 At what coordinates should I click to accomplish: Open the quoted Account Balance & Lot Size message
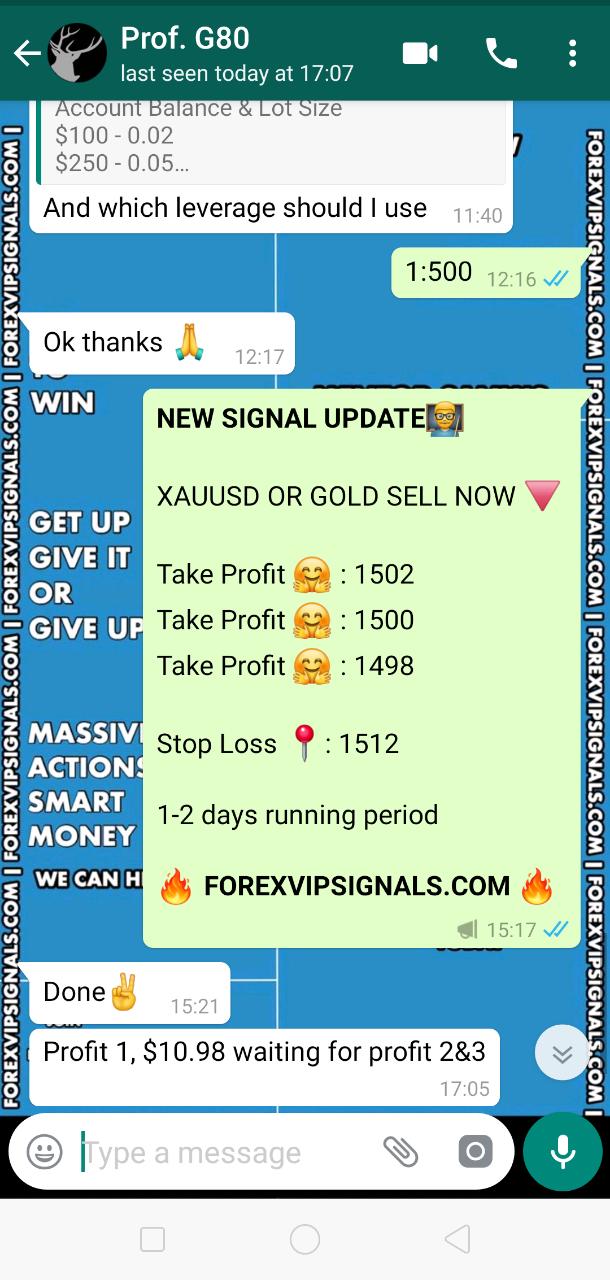pos(270,140)
